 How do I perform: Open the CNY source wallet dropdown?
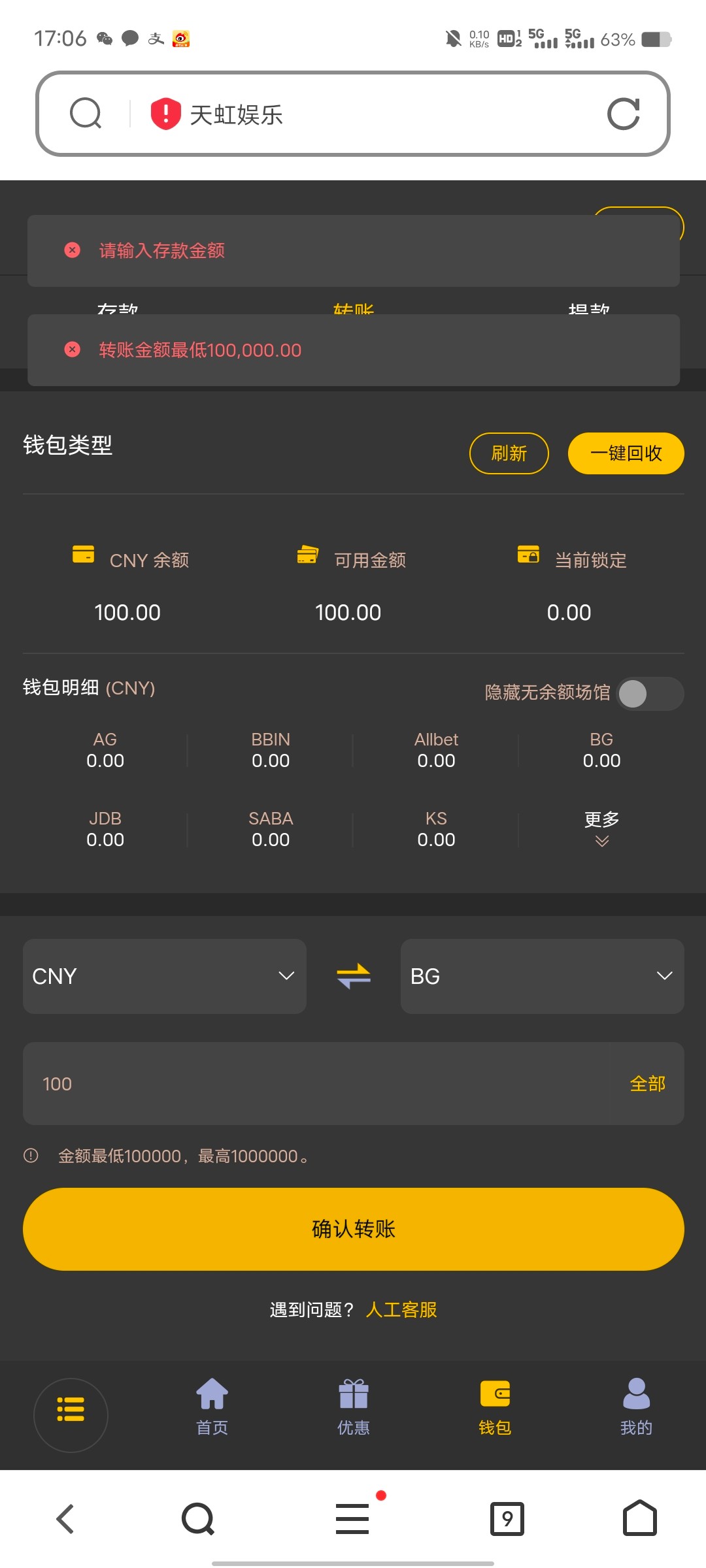pyautogui.click(x=165, y=976)
